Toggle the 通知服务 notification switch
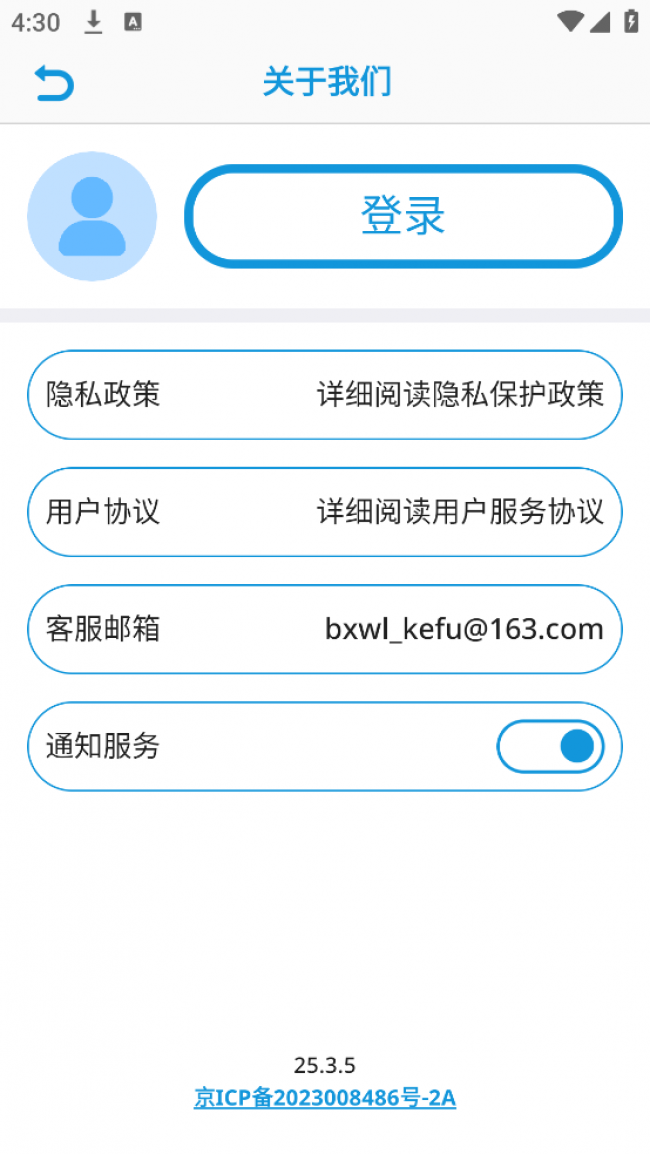Viewport: 650px width, 1154px height. [551, 747]
